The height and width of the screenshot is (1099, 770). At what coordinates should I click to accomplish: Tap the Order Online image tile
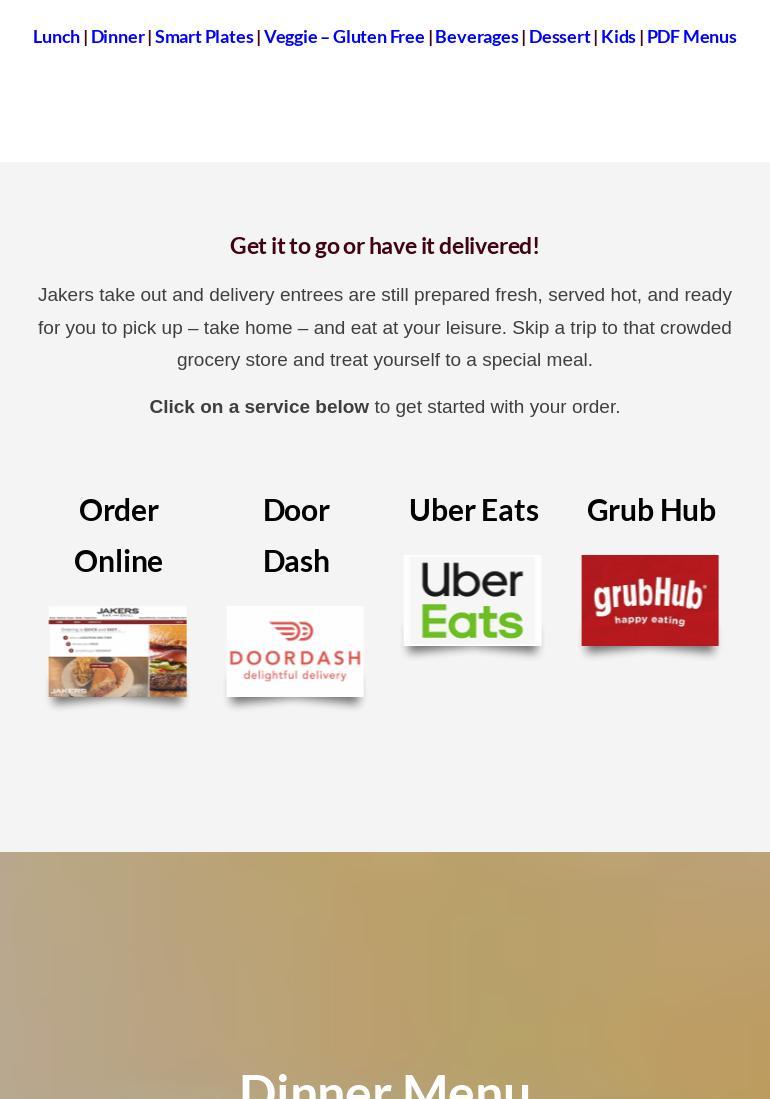tap(118, 651)
